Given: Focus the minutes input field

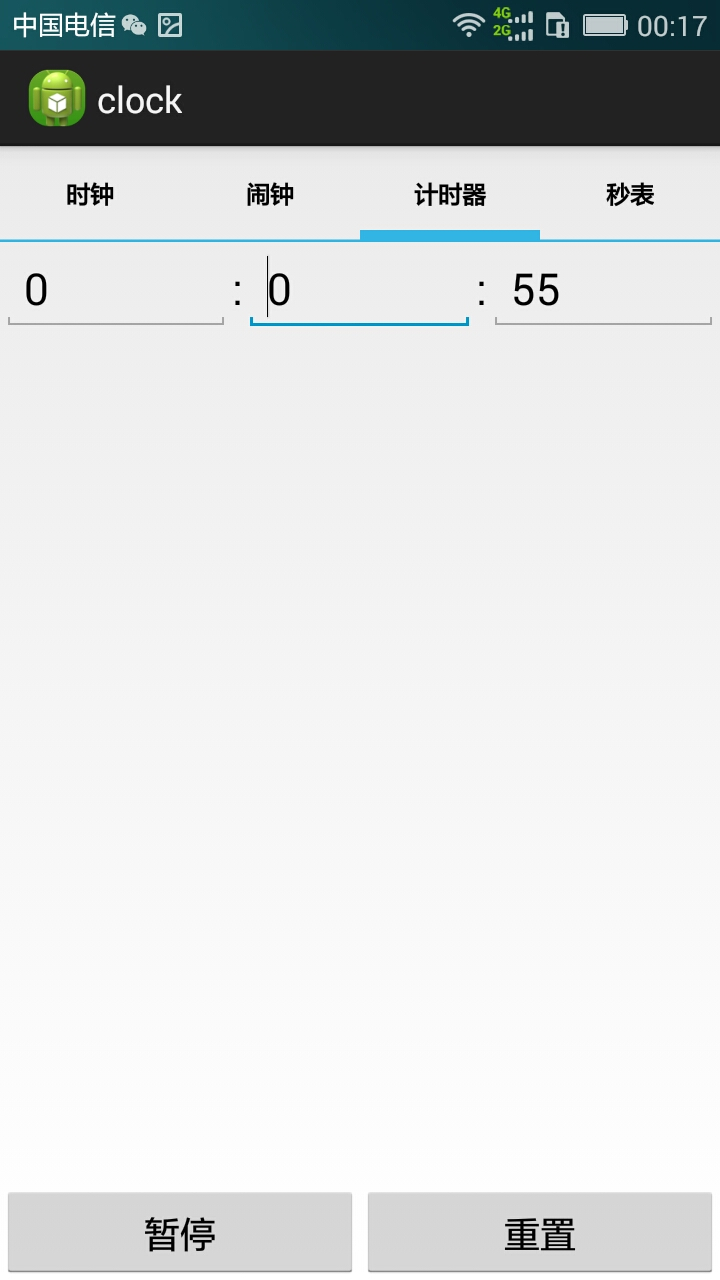Looking at the screenshot, I should coord(359,291).
